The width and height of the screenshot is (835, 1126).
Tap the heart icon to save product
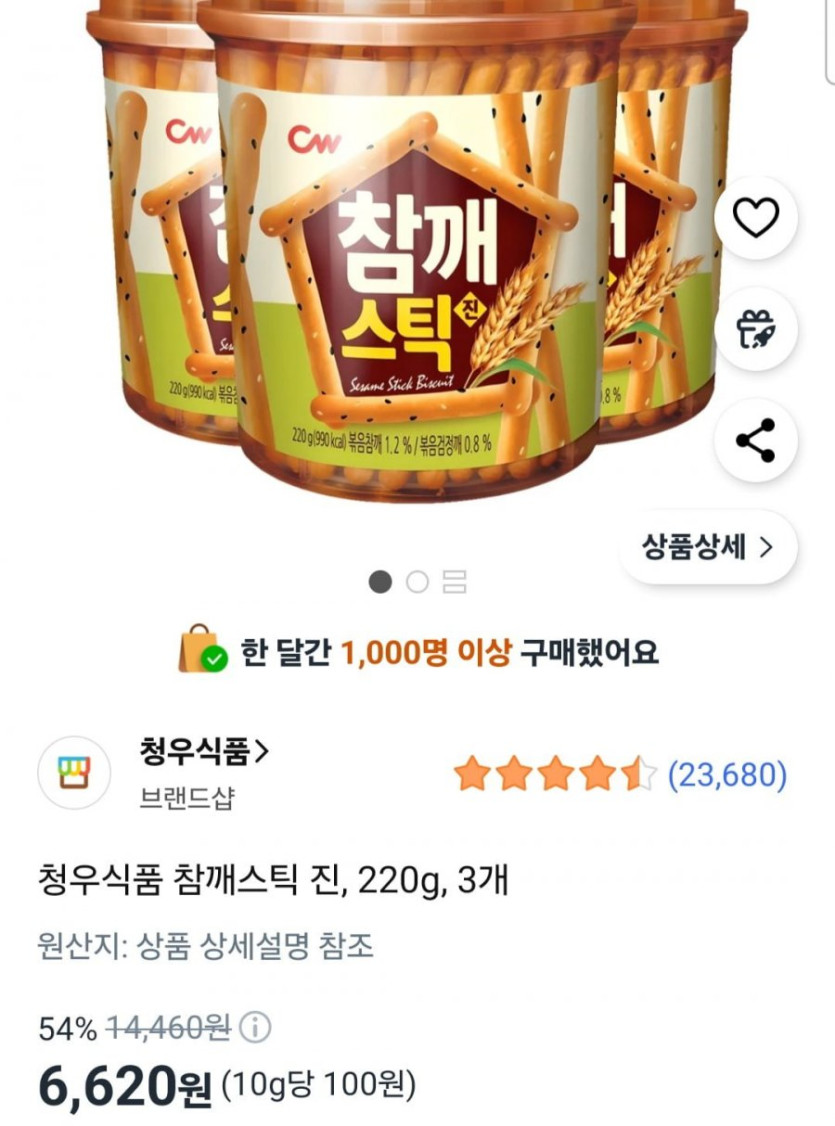(x=755, y=218)
